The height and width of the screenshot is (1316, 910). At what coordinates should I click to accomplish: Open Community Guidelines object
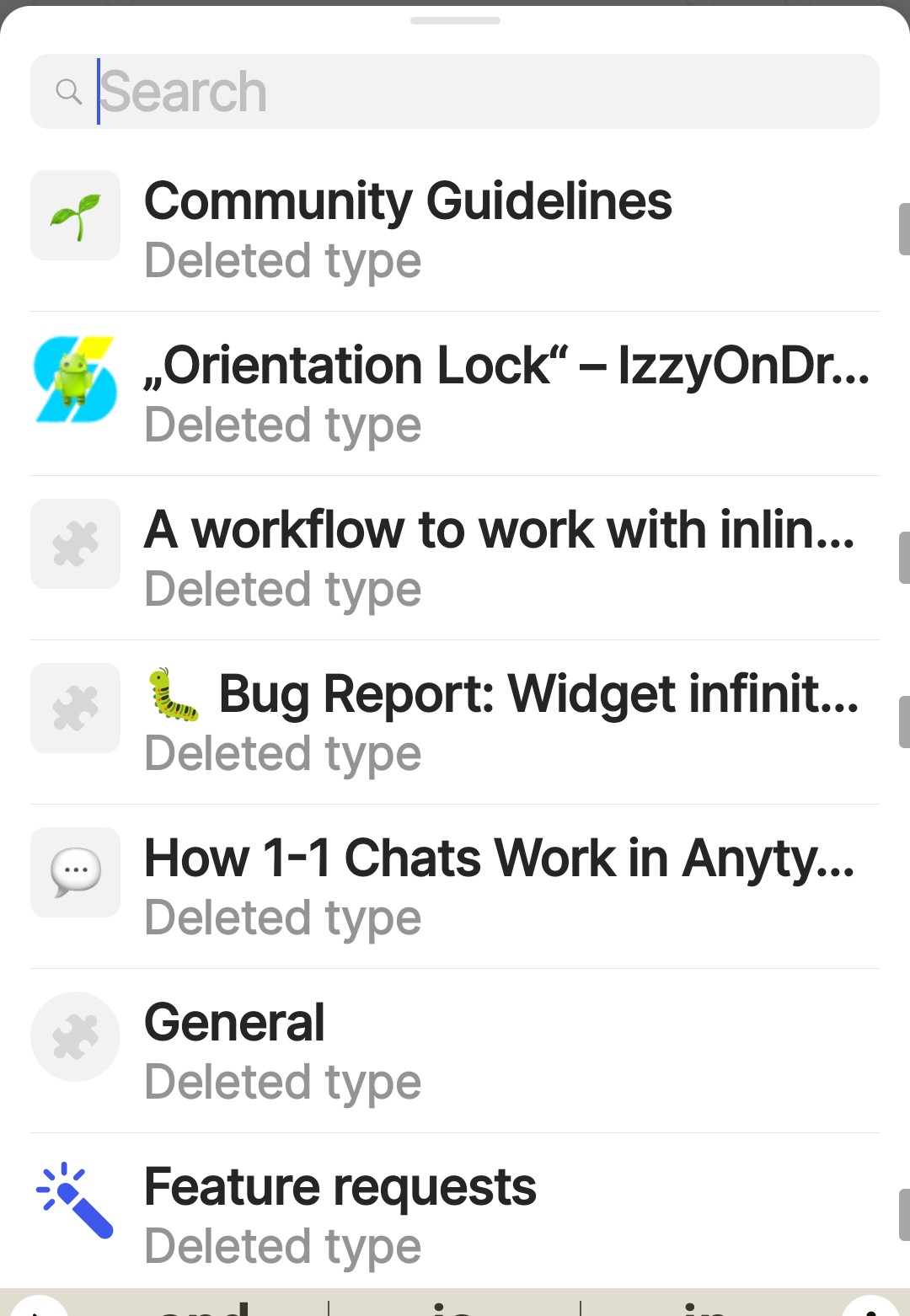[455, 229]
